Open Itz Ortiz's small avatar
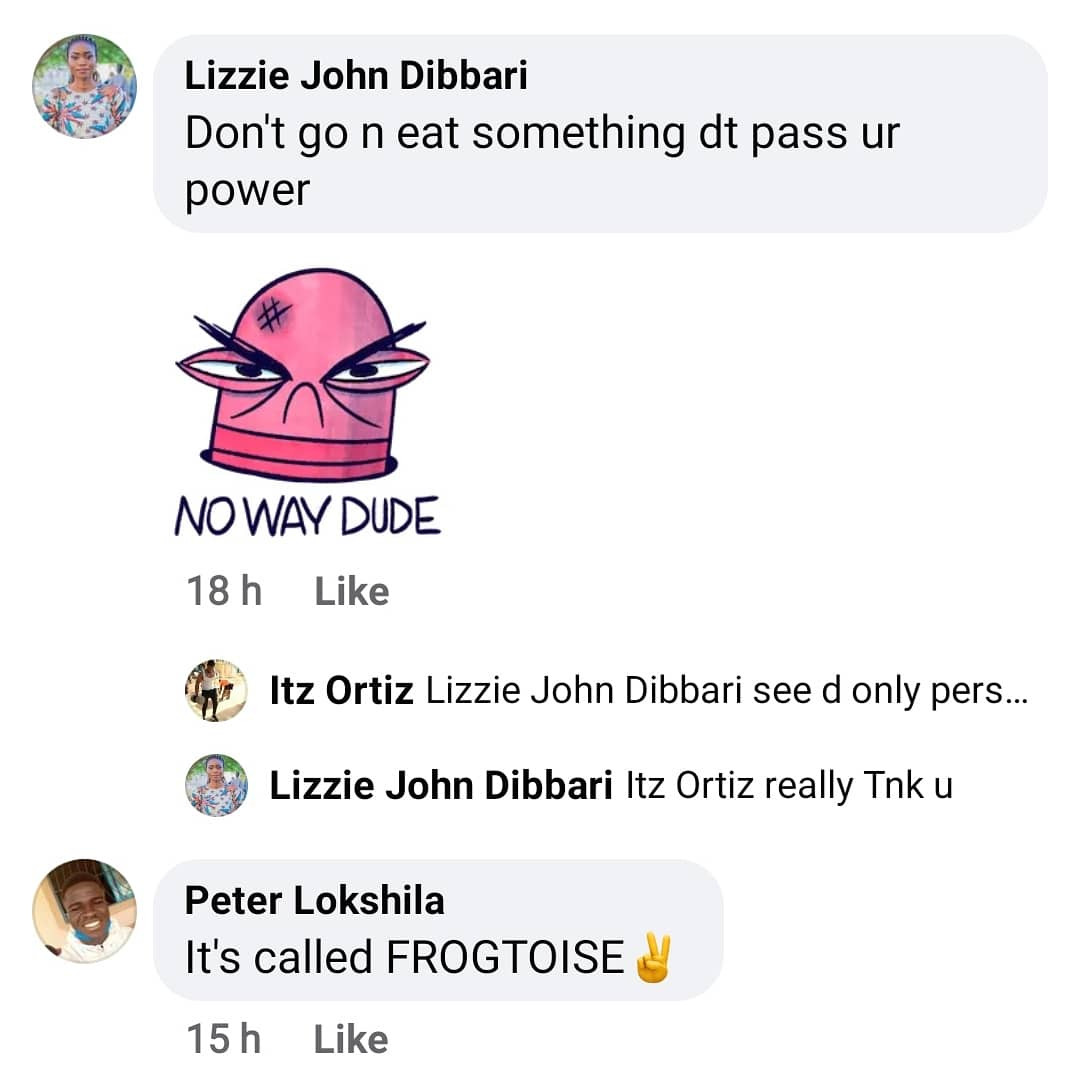This screenshot has width=1080, height=1080. pyautogui.click(x=216, y=691)
